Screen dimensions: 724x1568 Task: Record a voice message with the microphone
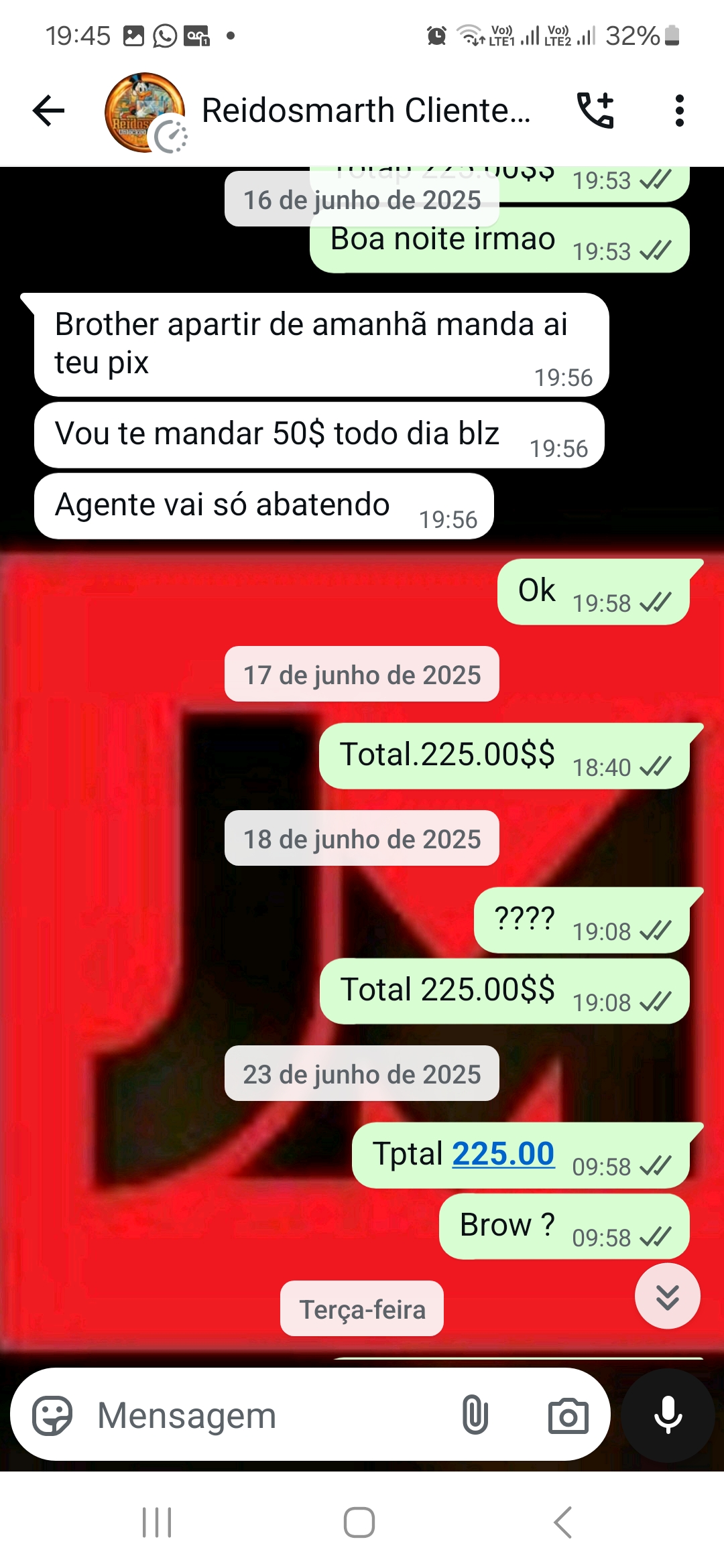[668, 1415]
